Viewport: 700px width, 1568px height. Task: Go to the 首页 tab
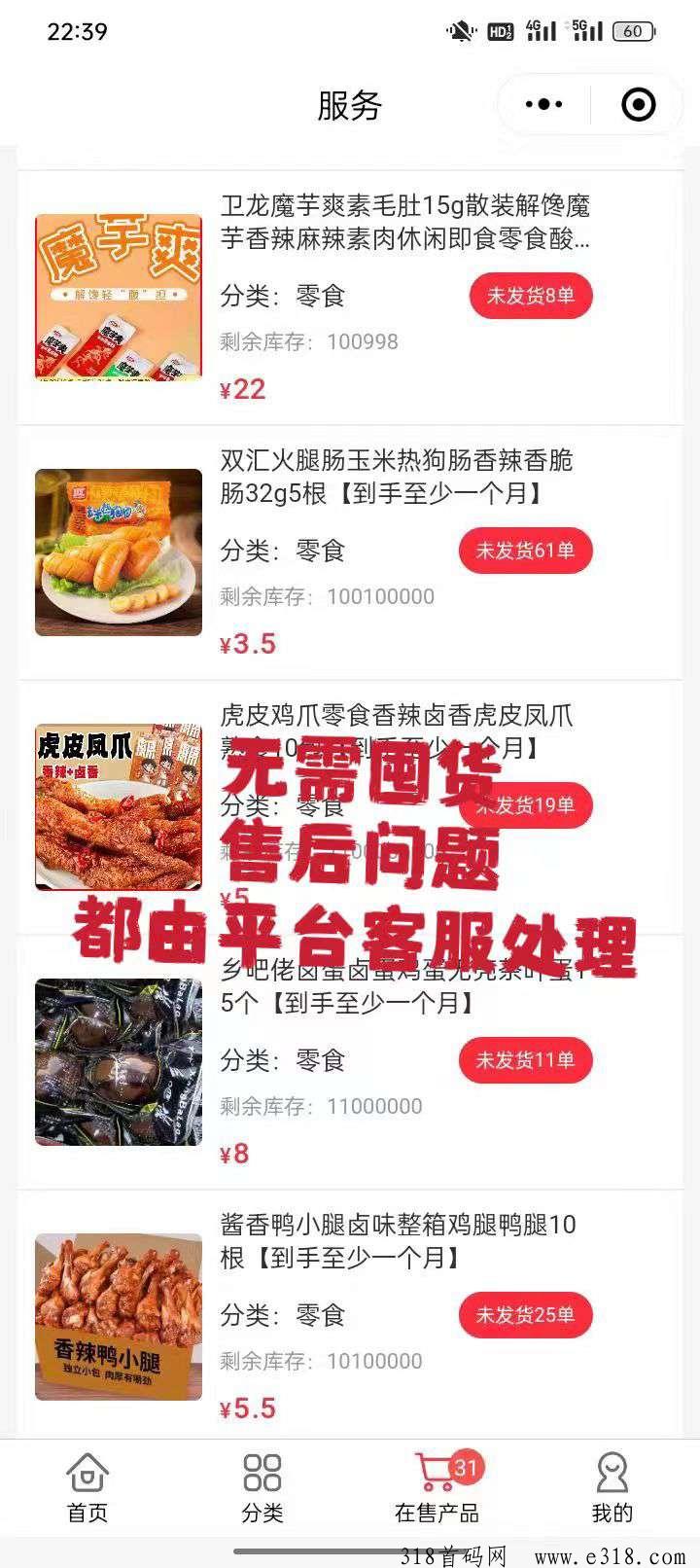tap(87, 1486)
